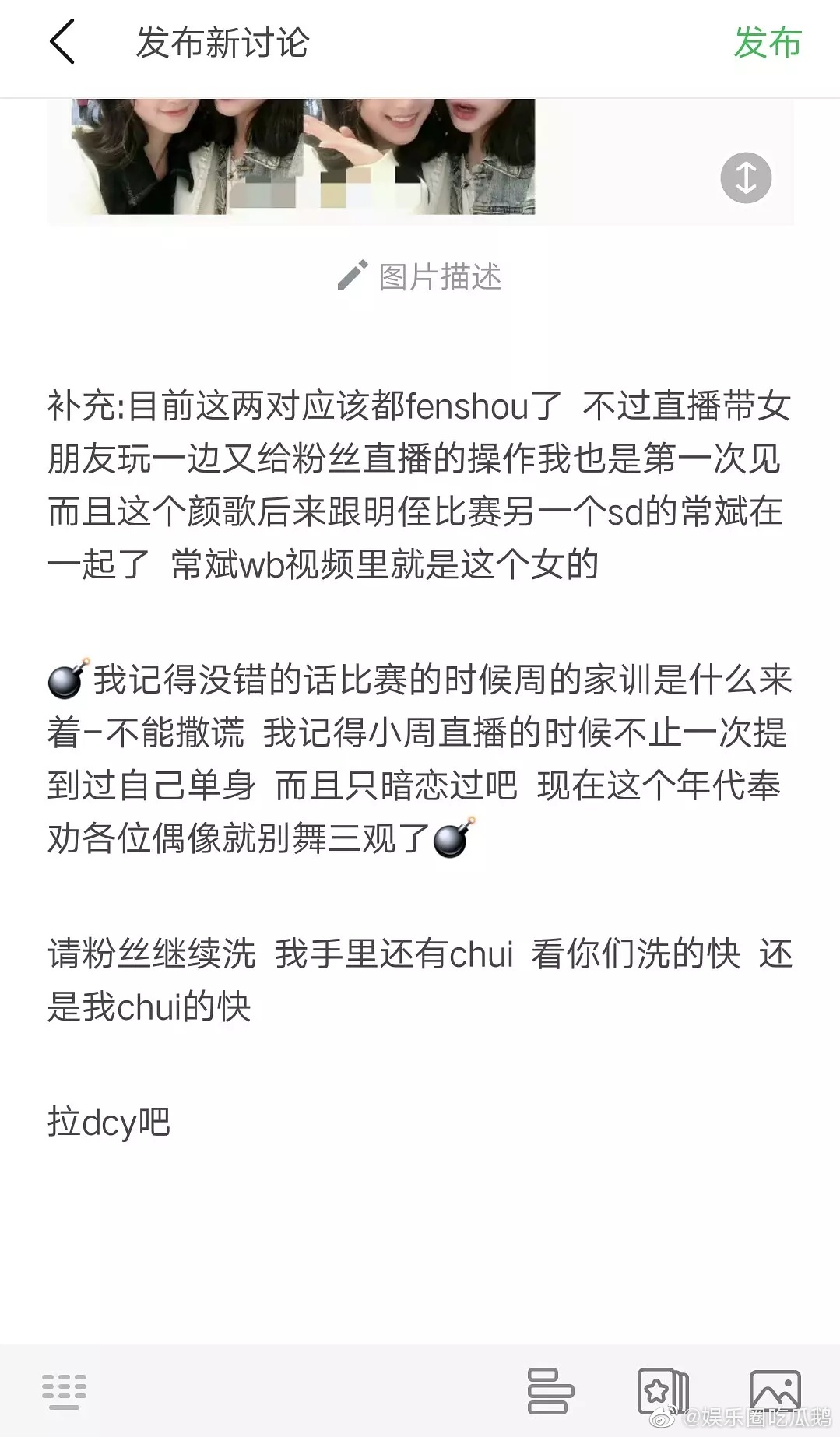840x1437 pixels.
Task: Tap 发布 to publish the discussion
Action: [x=767, y=42]
